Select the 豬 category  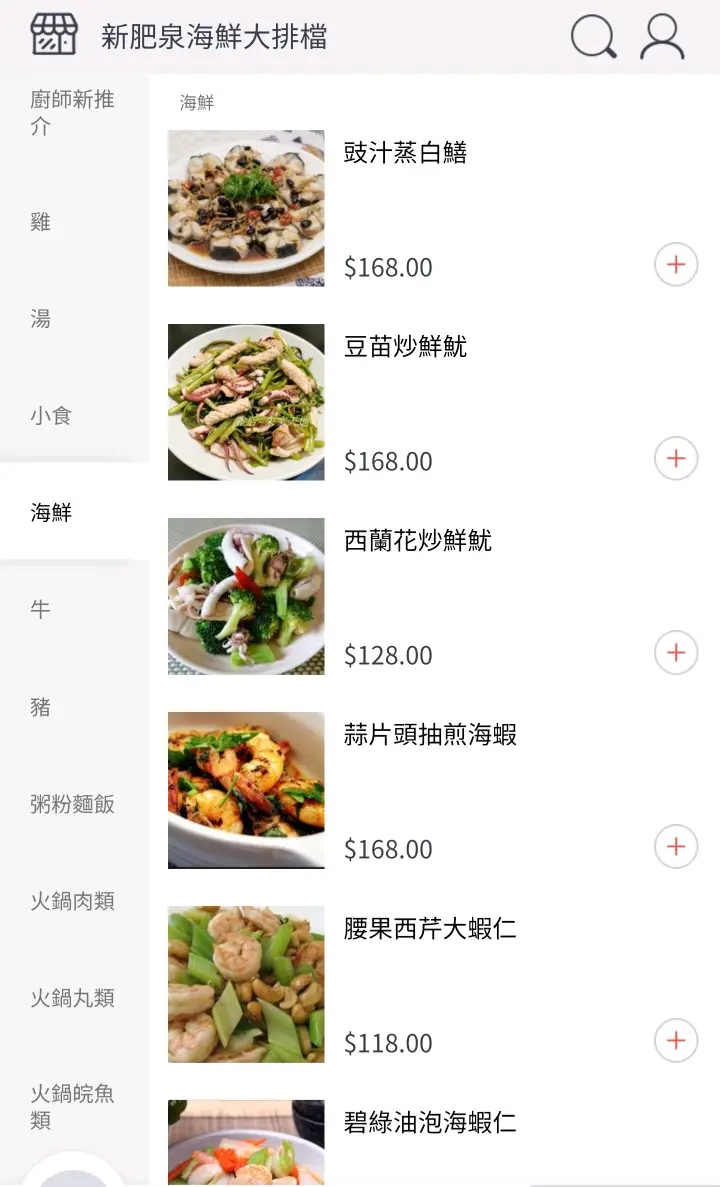click(x=41, y=707)
